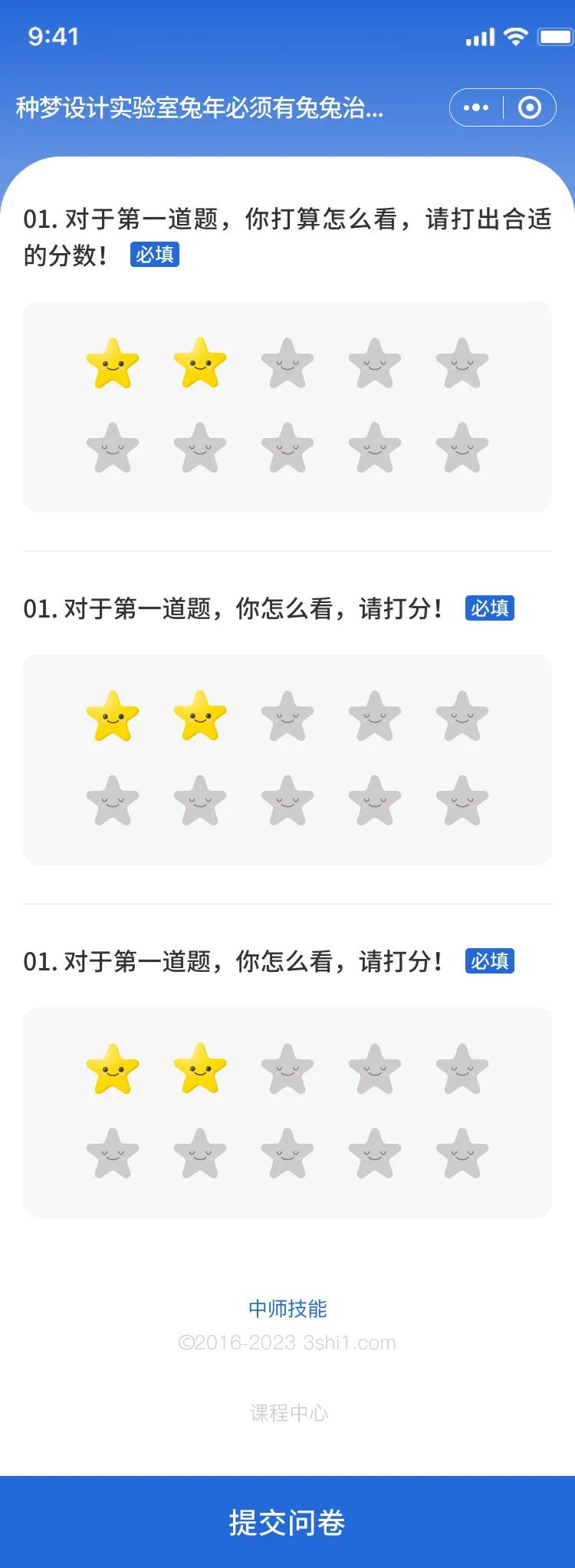575x1568 pixels.
Task: Set a five-star rating on question two's scale
Action: (462, 716)
